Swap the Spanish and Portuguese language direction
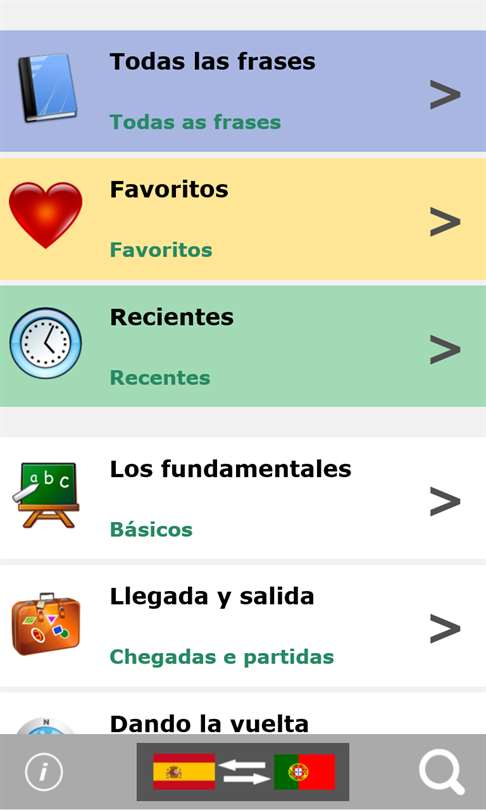486x810 pixels. tap(243, 772)
